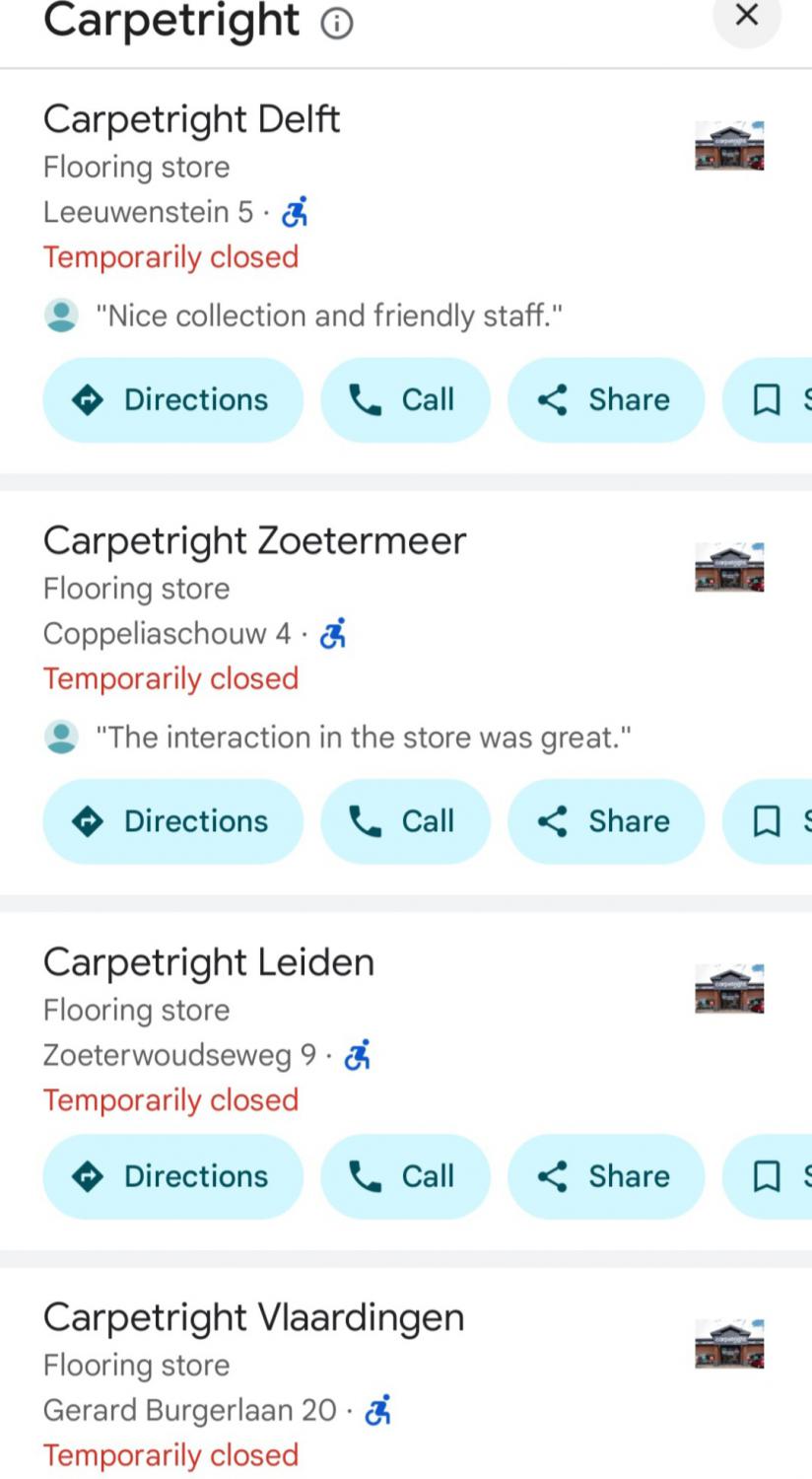This screenshot has width=812, height=1479.
Task: Open the Carpetright Delft listing
Action: tap(192, 119)
